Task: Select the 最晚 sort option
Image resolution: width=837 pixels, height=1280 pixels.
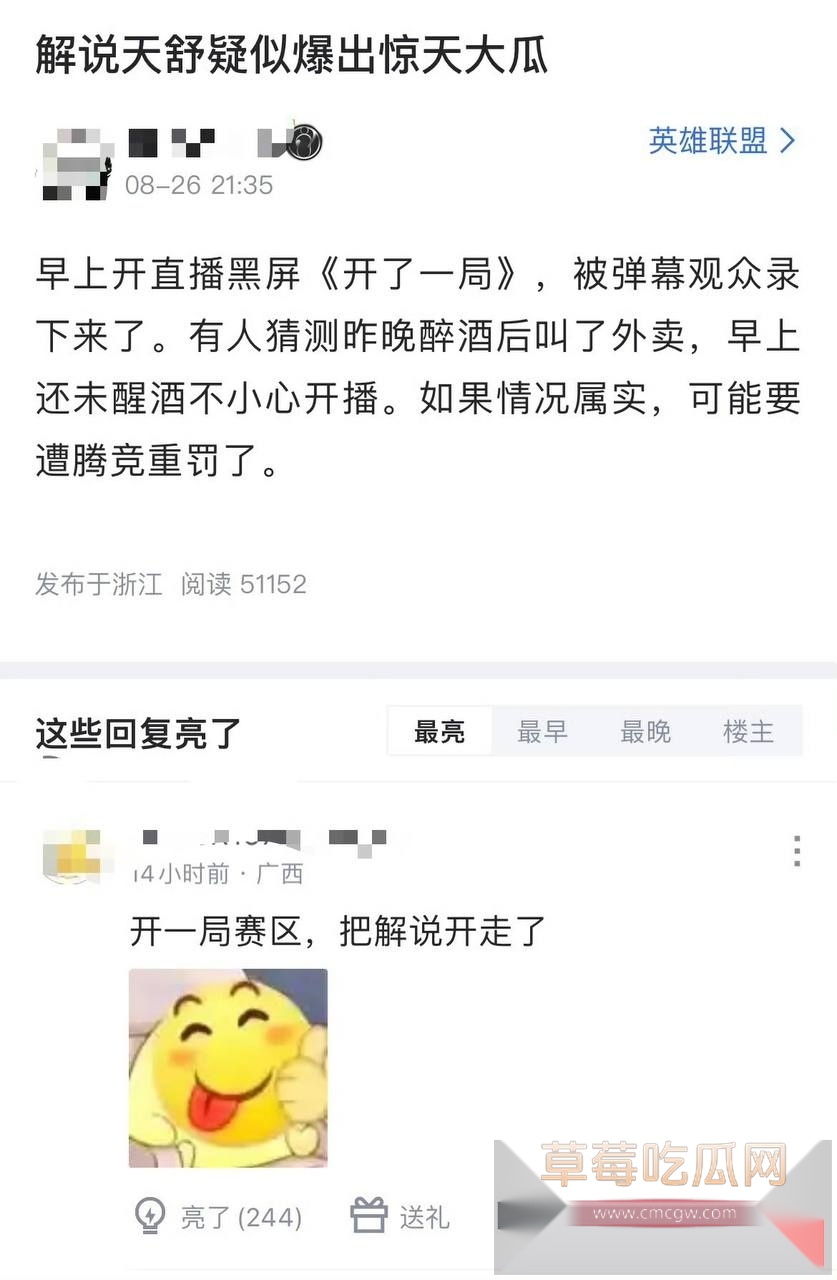Action: [646, 733]
